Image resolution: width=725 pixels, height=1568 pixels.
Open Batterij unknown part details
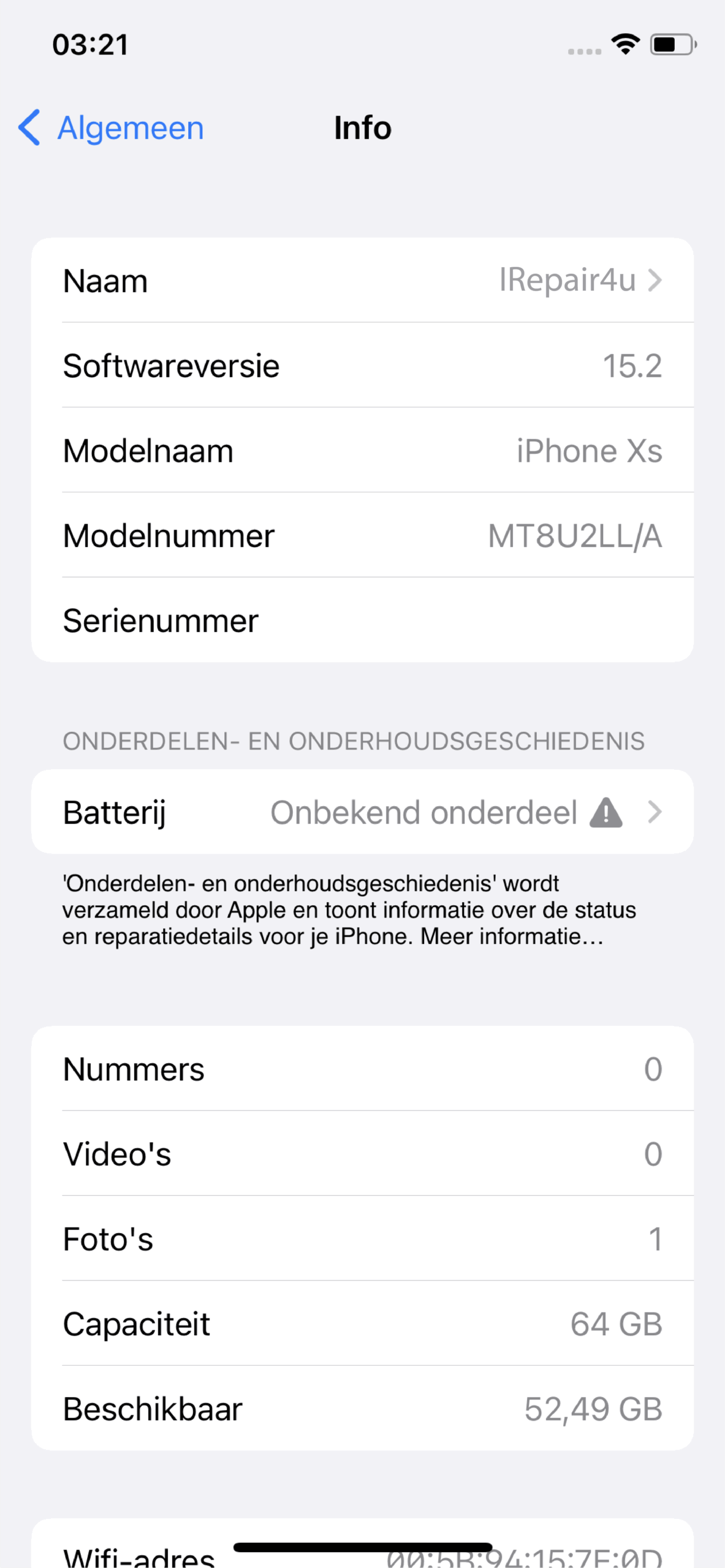[362, 812]
